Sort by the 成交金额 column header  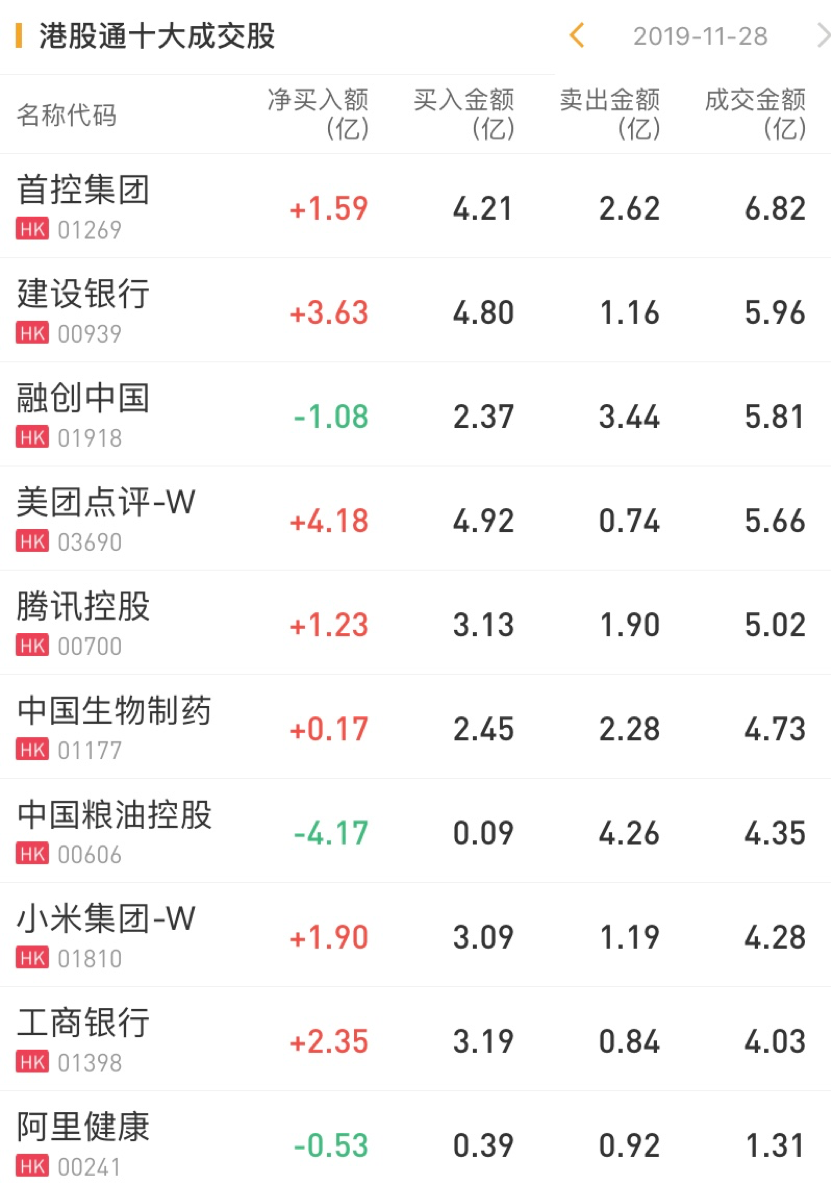[757, 112]
